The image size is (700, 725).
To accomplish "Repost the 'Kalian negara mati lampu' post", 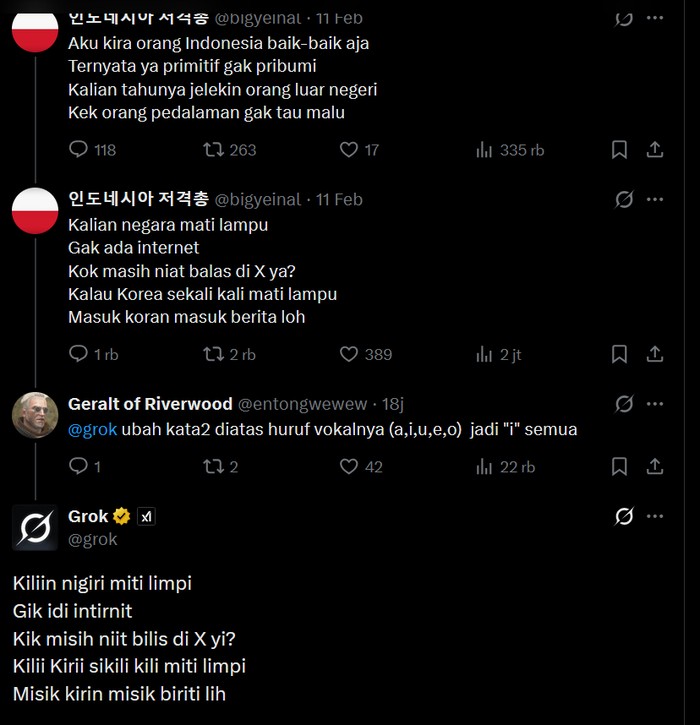I will click(x=214, y=354).
